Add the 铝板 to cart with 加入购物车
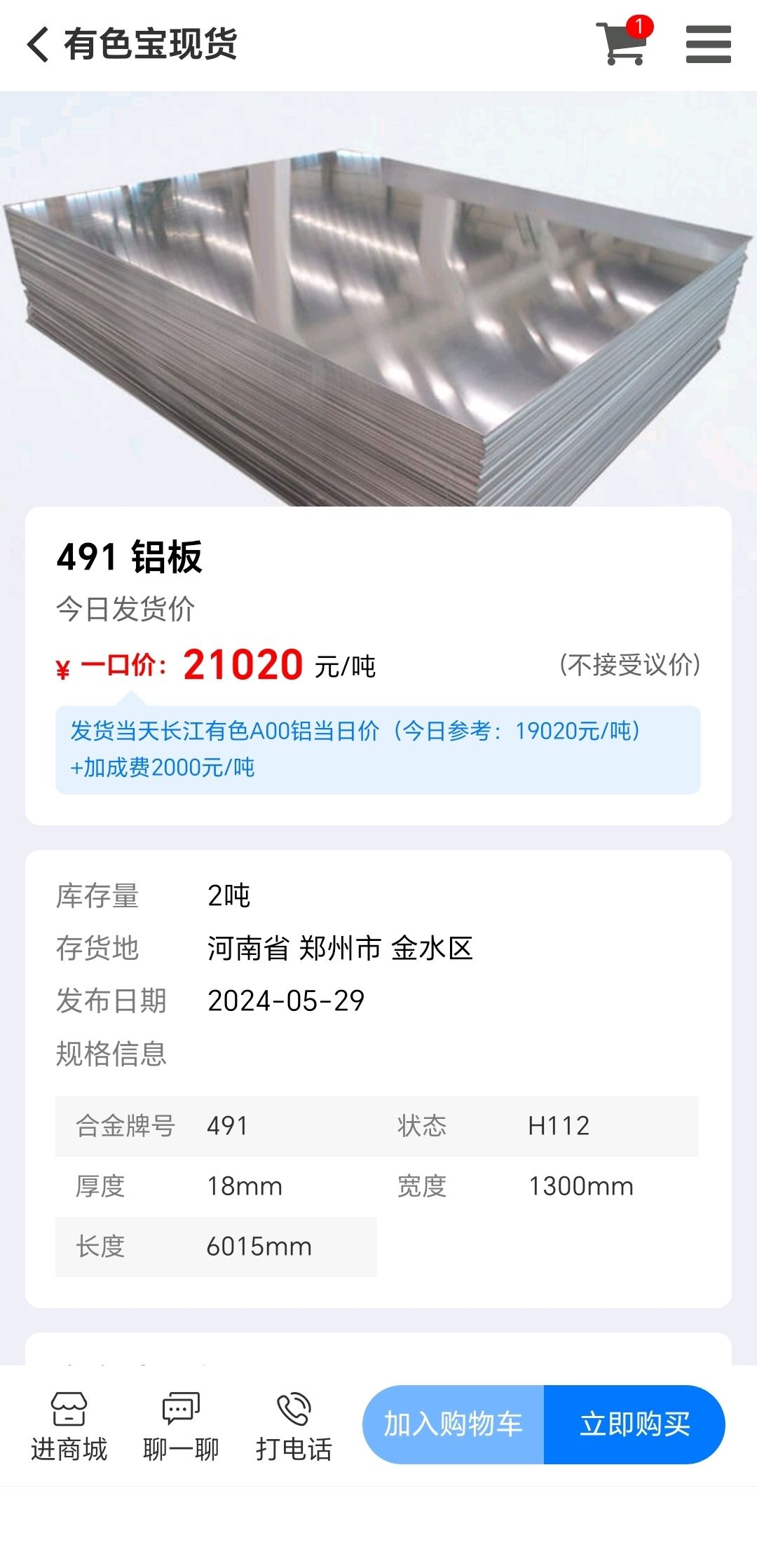Image resolution: width=757 pixels, height=1568 pixels. [453, 1424]
